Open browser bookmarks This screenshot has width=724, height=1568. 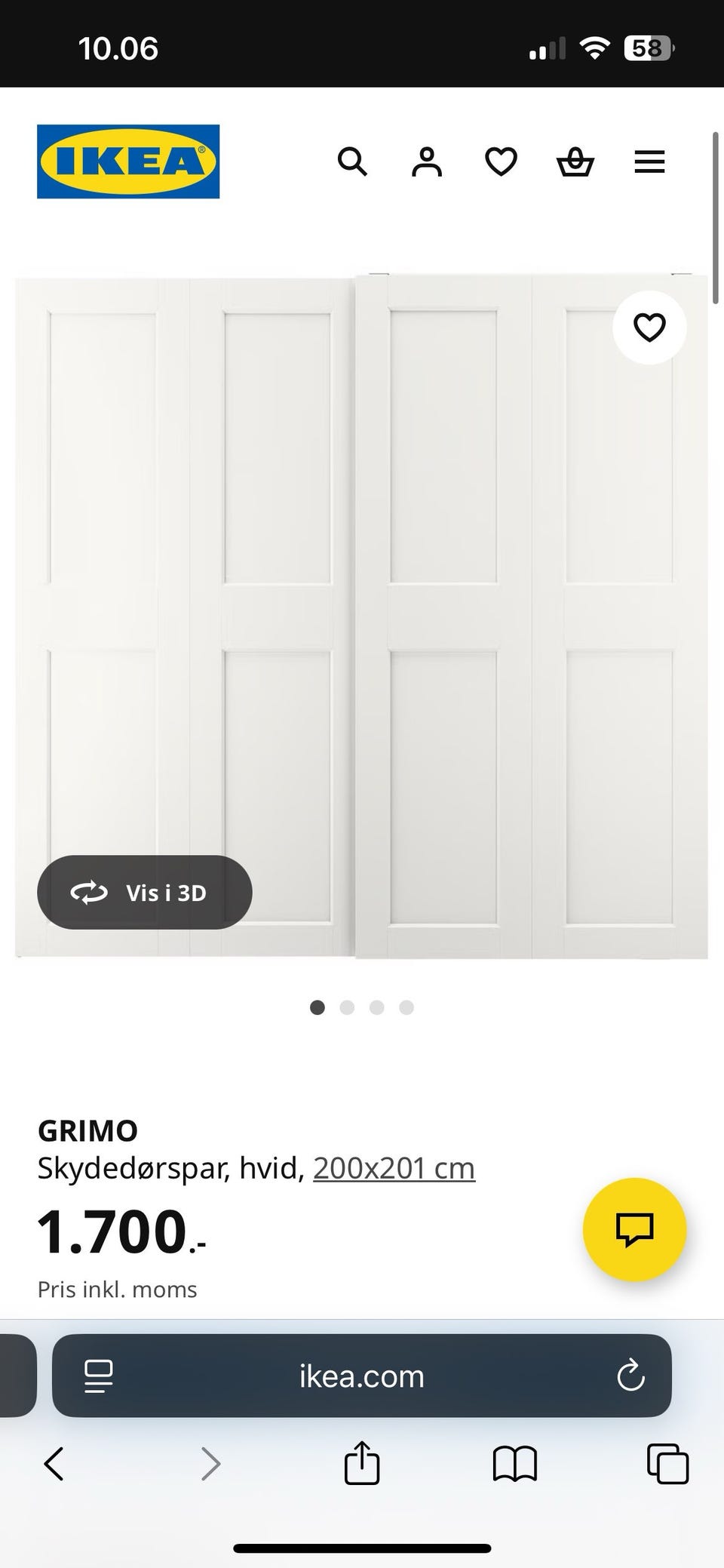tap(514, 1464)
